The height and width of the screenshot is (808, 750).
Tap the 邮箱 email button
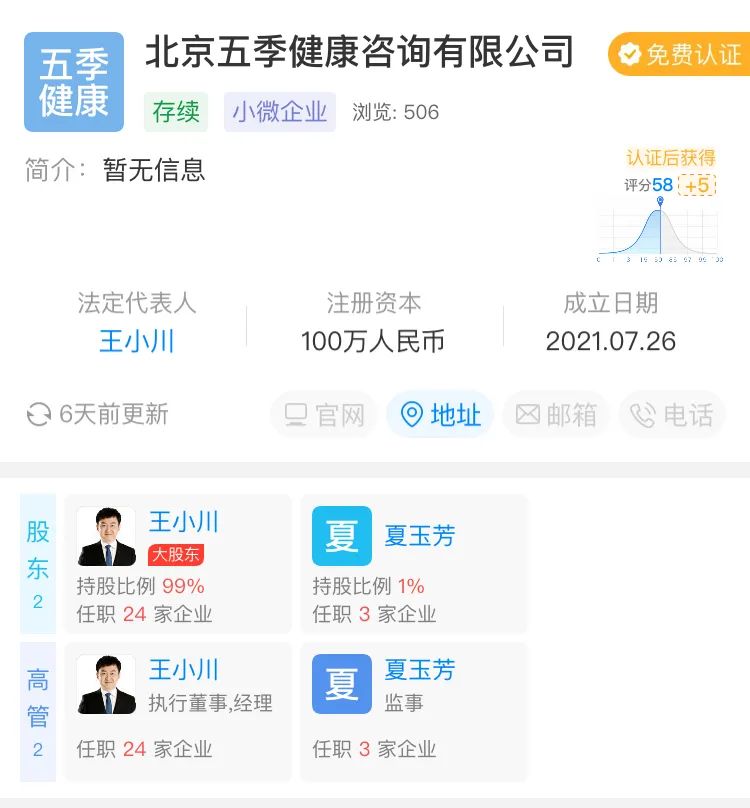[x=556, y=415]
